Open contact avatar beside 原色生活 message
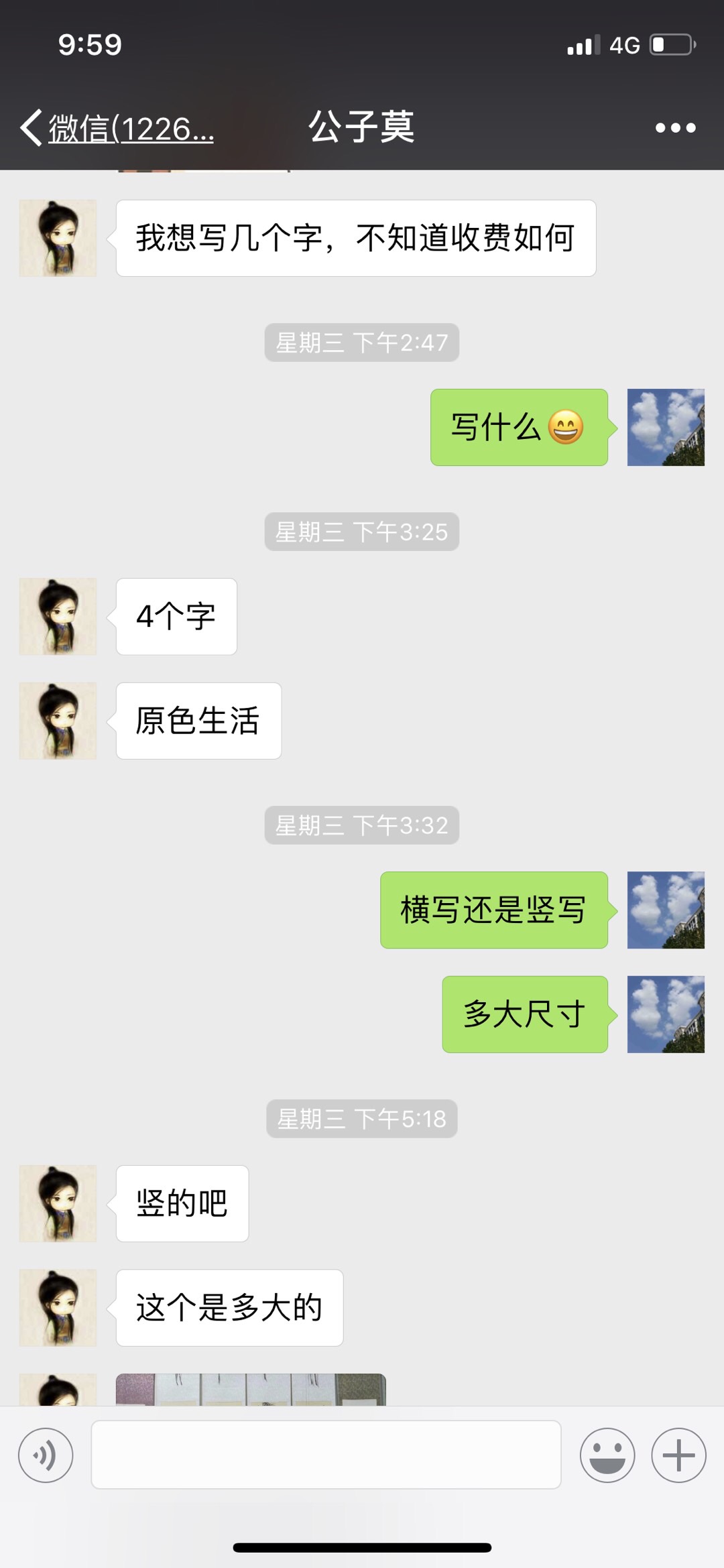This screenshot has width=724, height=1568. (58, 721)
